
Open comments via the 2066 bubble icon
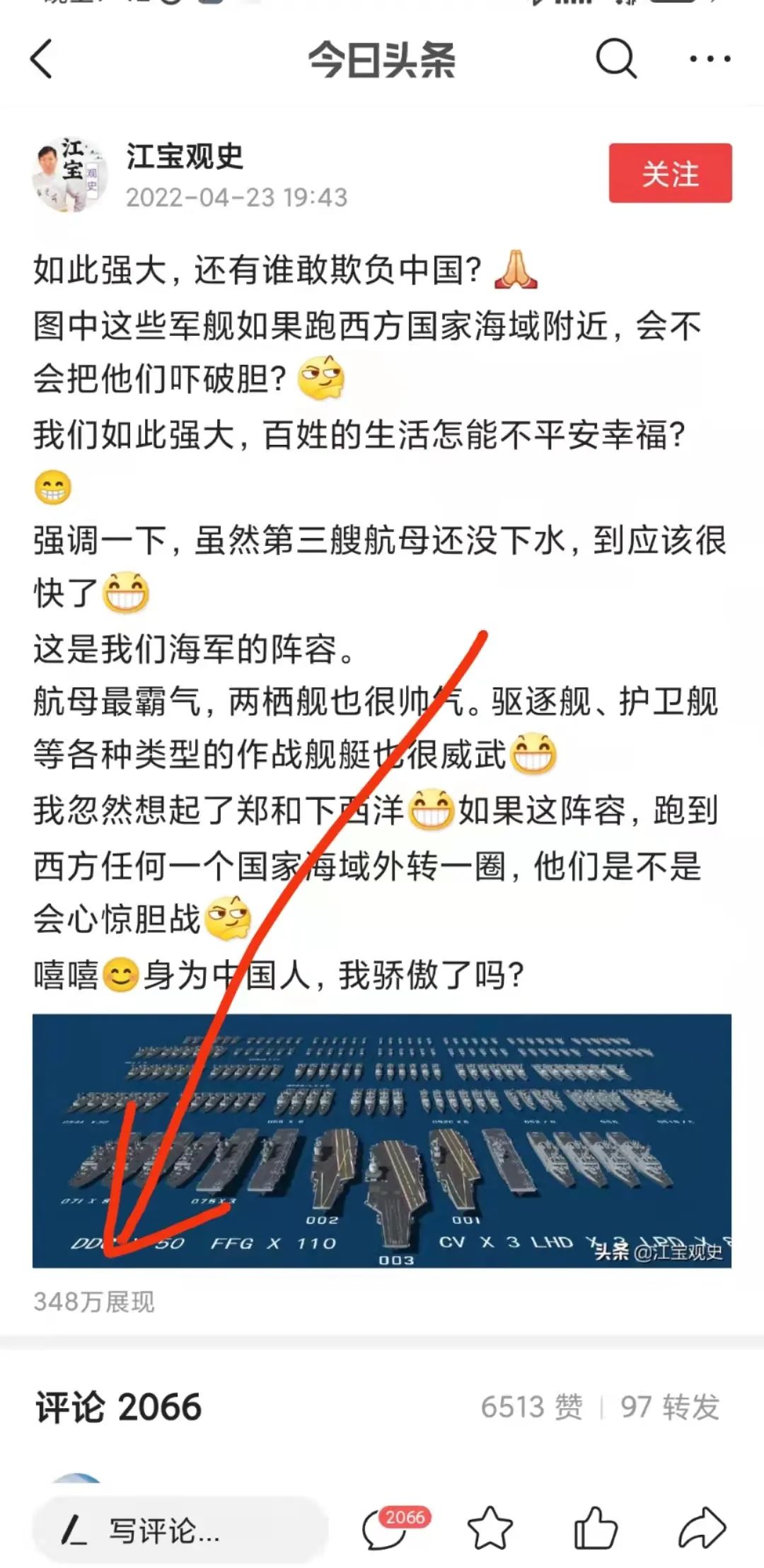point(386,1529)
